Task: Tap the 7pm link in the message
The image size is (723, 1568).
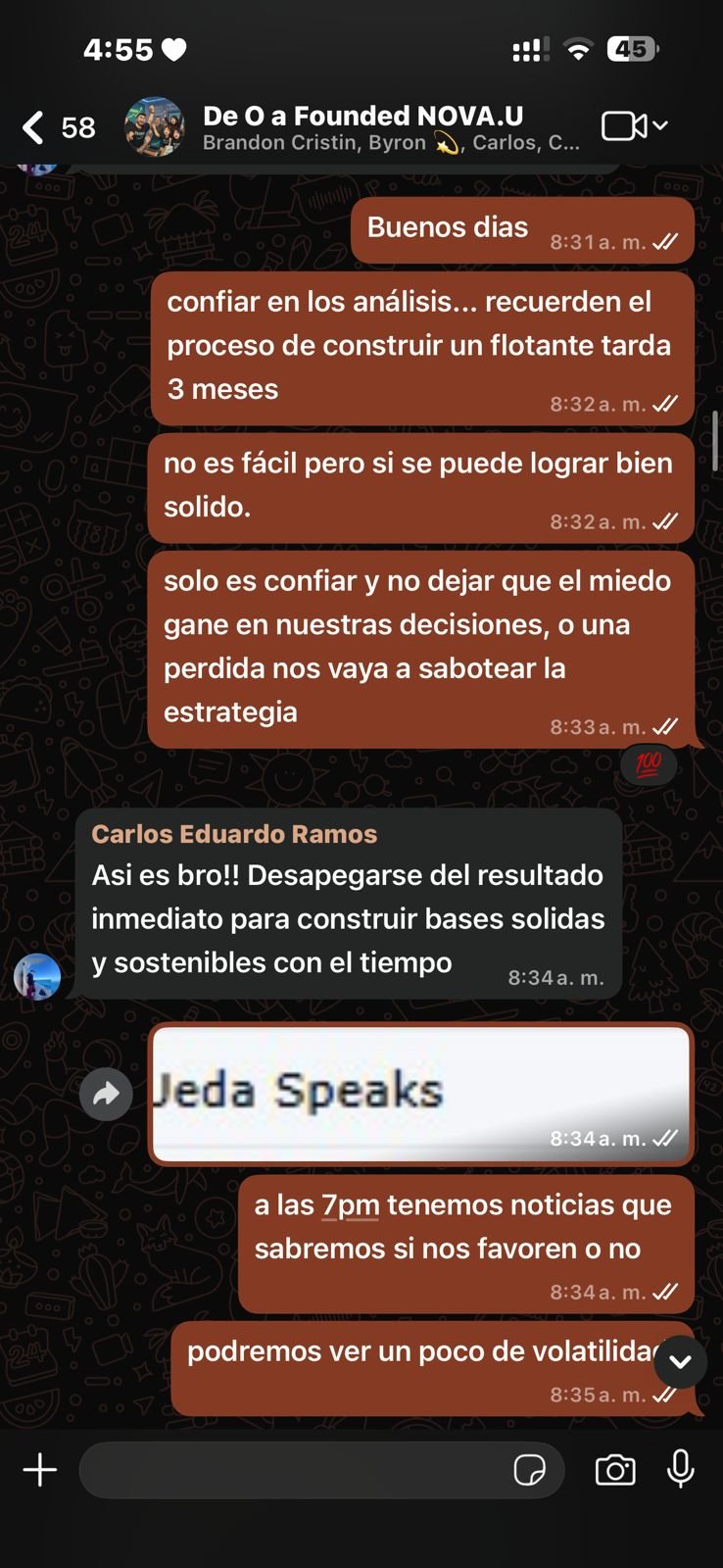Action: point(351,1205)
